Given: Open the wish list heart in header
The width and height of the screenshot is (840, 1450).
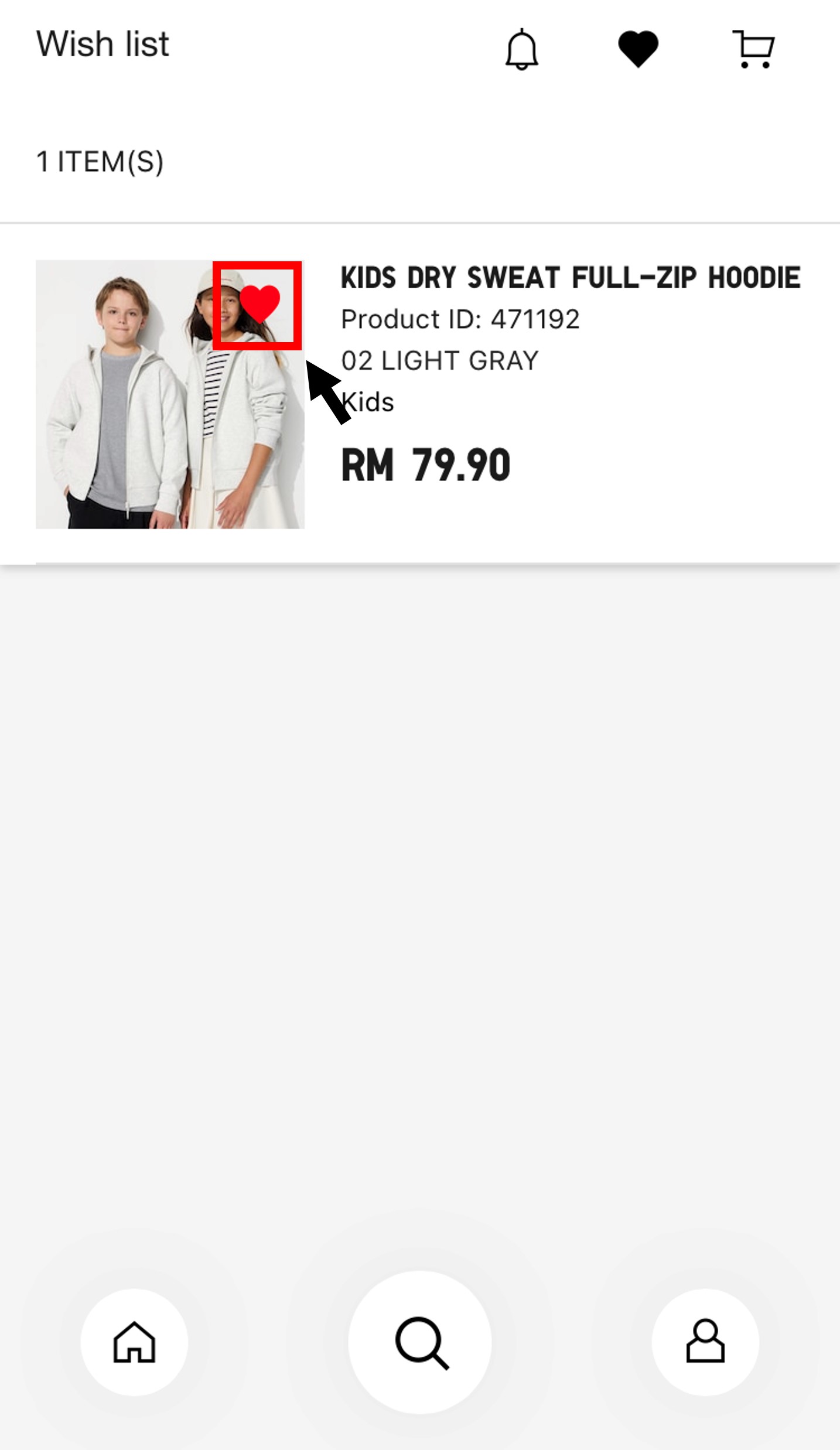Looking at the screenshot, I should pos(638,49).
